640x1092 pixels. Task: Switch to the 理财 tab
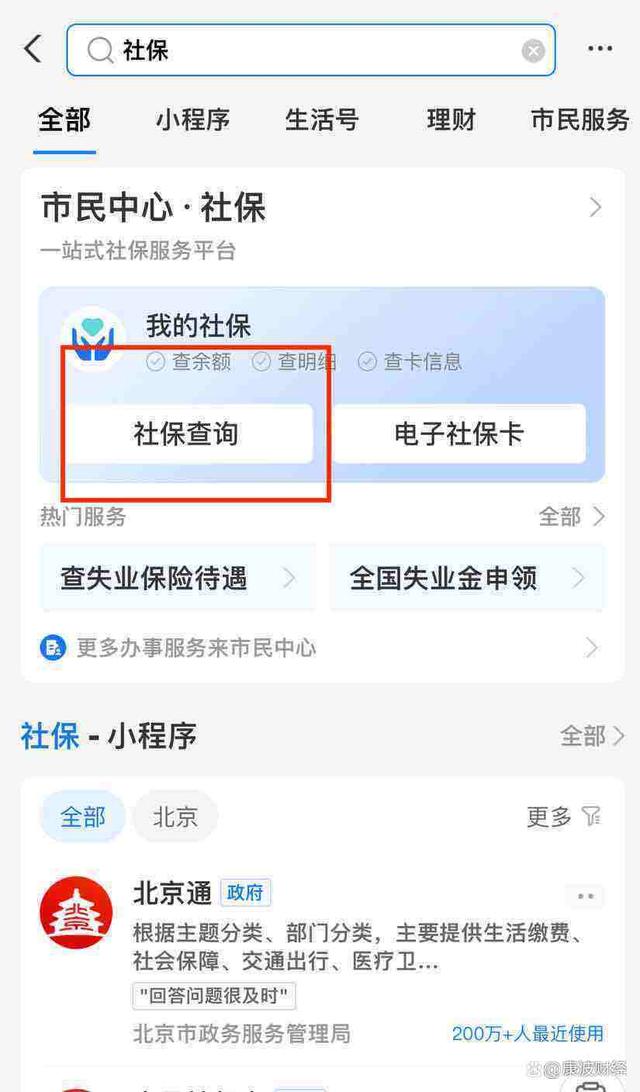(x=451, y=120)
